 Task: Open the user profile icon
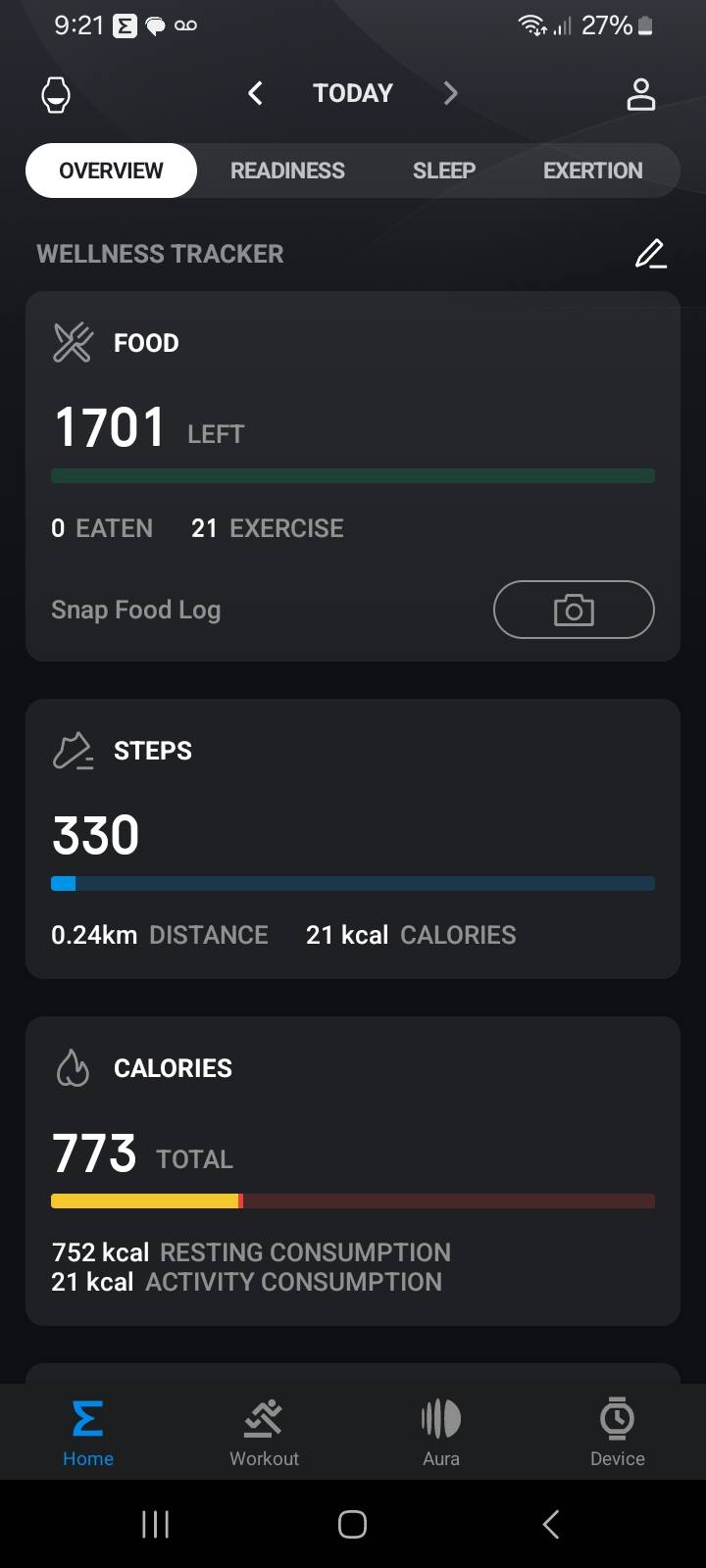[641, 94]
